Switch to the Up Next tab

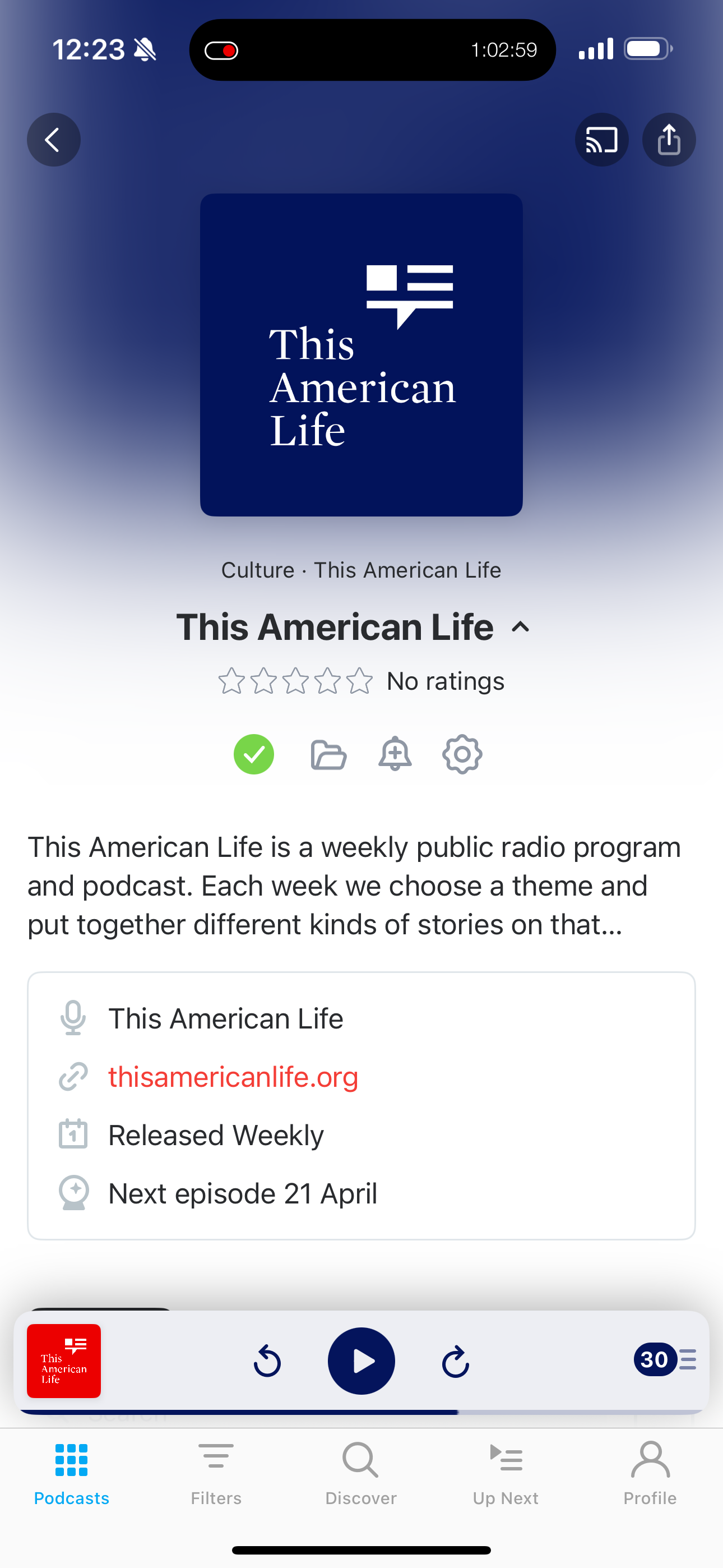tap(506, 1474)
